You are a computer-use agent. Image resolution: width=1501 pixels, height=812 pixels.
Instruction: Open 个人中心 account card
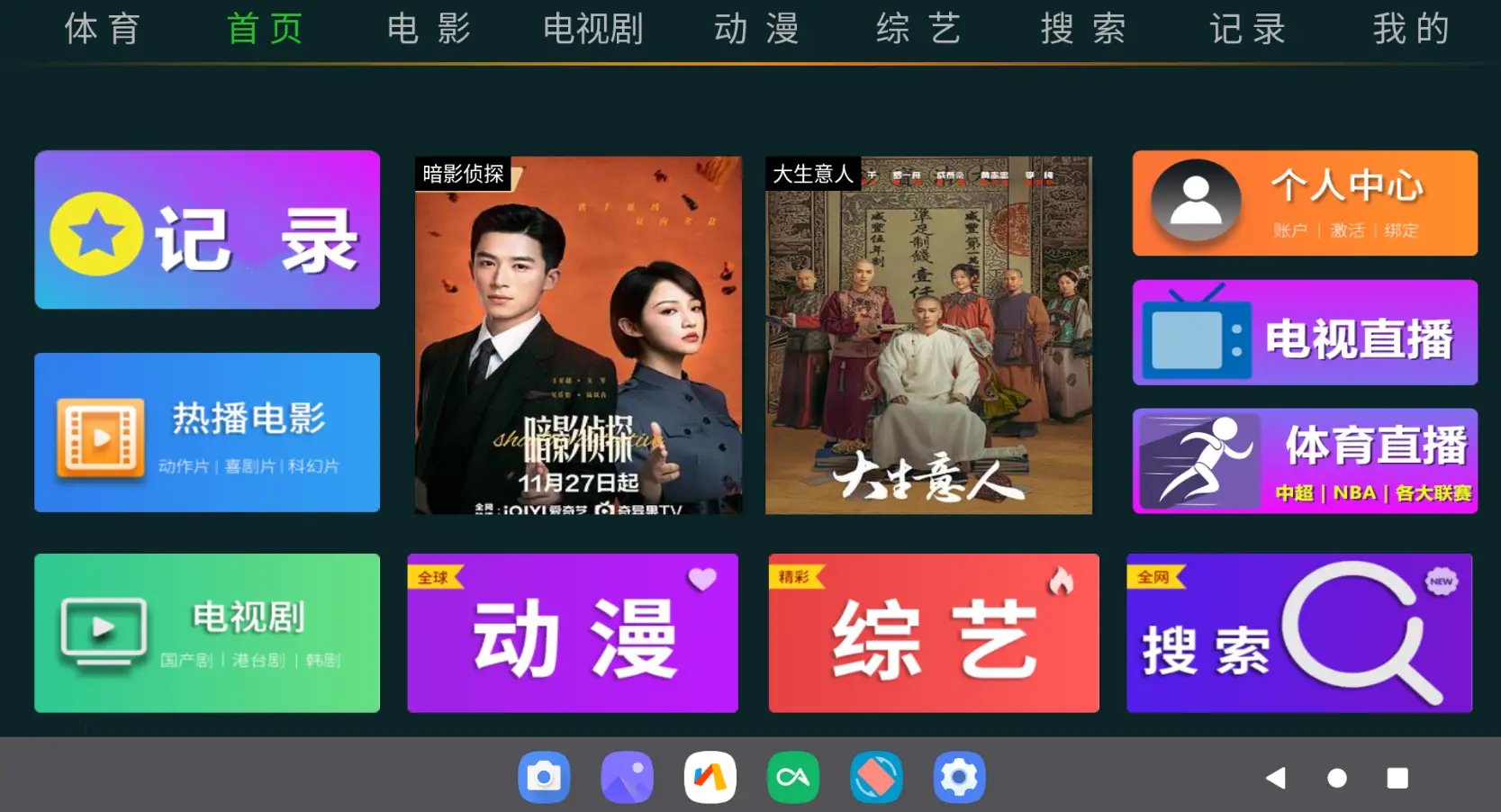[1305, 203]
